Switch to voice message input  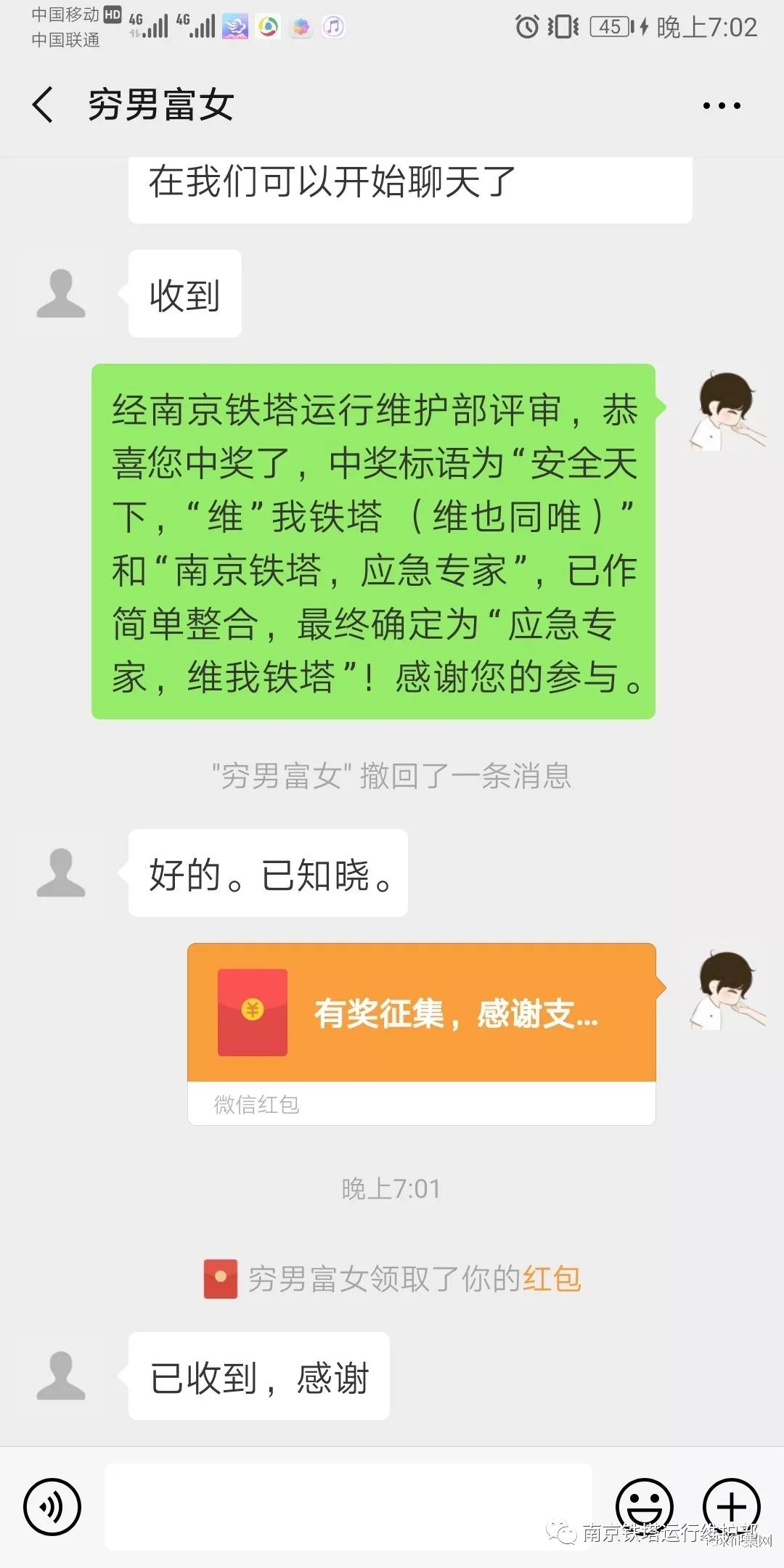pyautogui.click(x=52, y=1507)
